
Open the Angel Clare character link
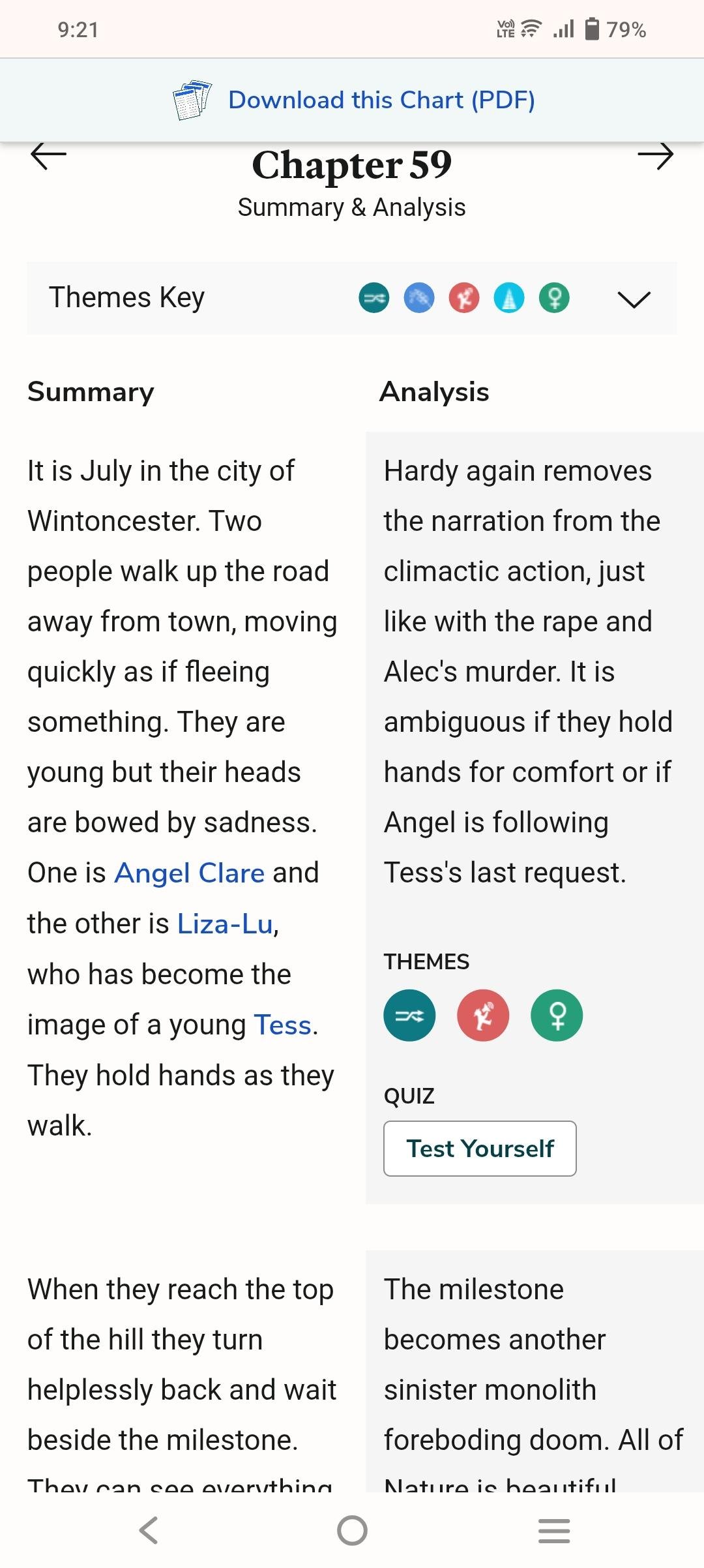pyautogui.click(x=190, y=873)
